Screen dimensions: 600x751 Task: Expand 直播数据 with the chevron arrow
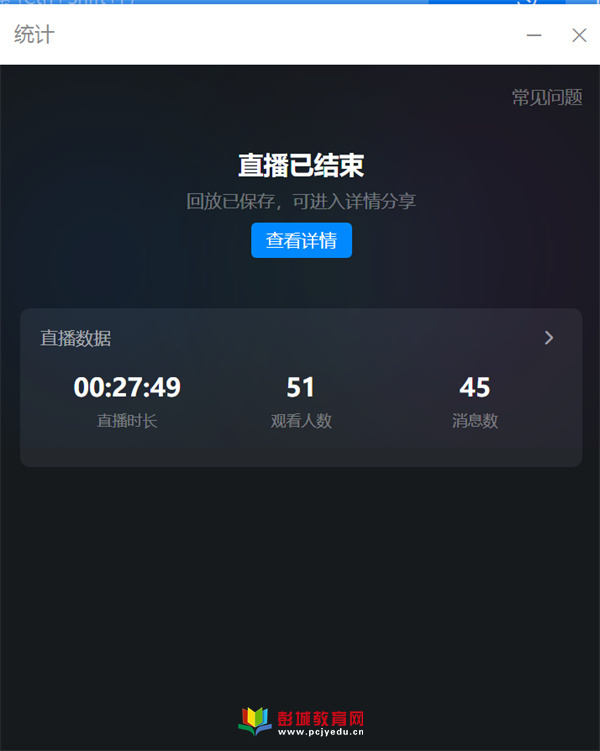point(548,338)
